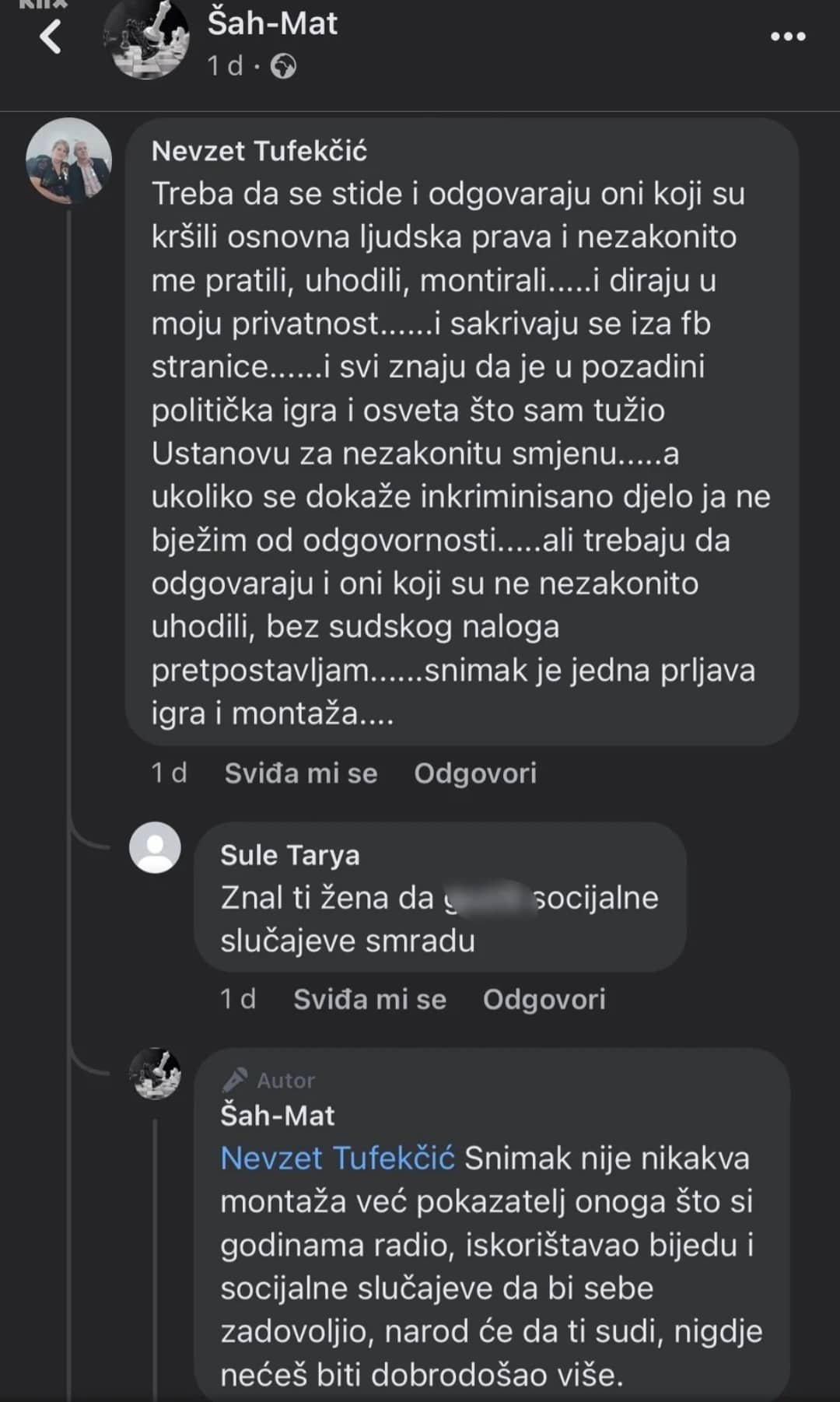Go back using the header arrow
Screen dimensions: 840x1402
51,37
